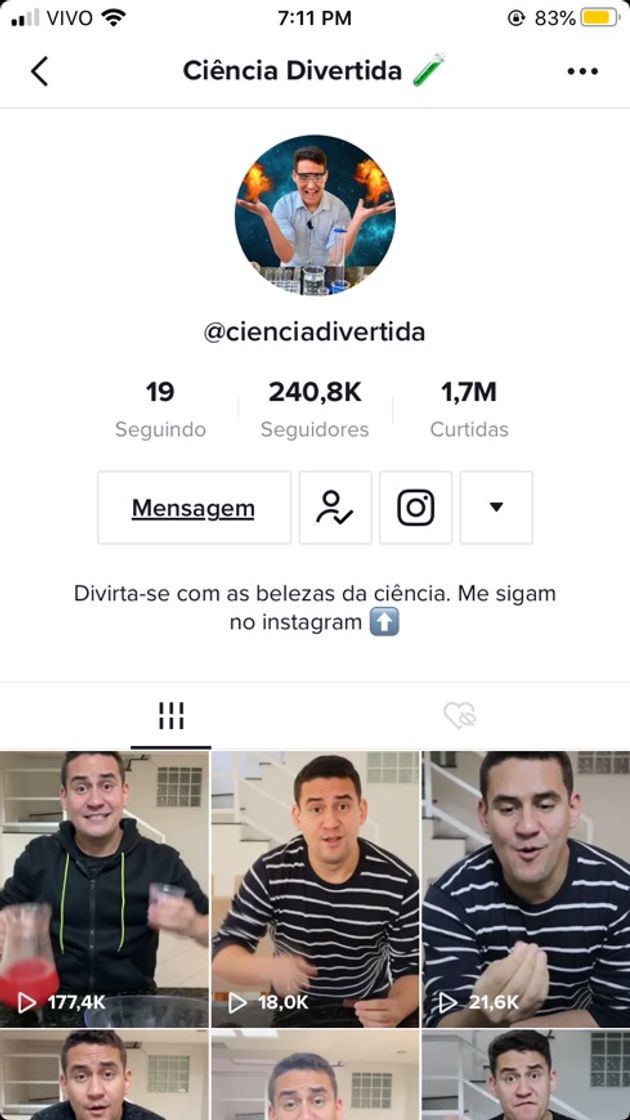Switch to the liked videos tab
The width and height of the screenshot is (630, 1120).
[x=459, y=716]
